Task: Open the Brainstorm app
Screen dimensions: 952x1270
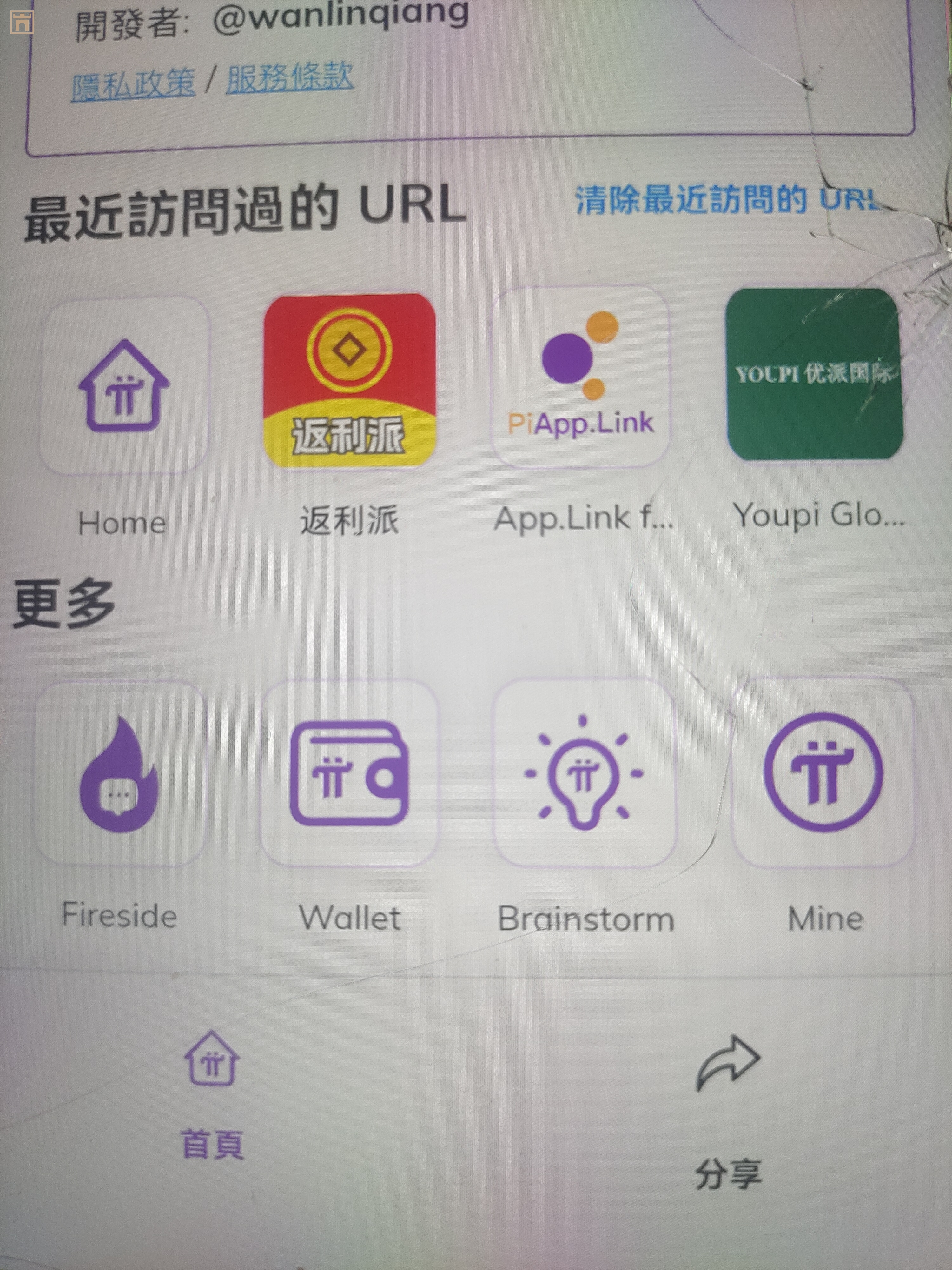Action: [x=584, y=773]
